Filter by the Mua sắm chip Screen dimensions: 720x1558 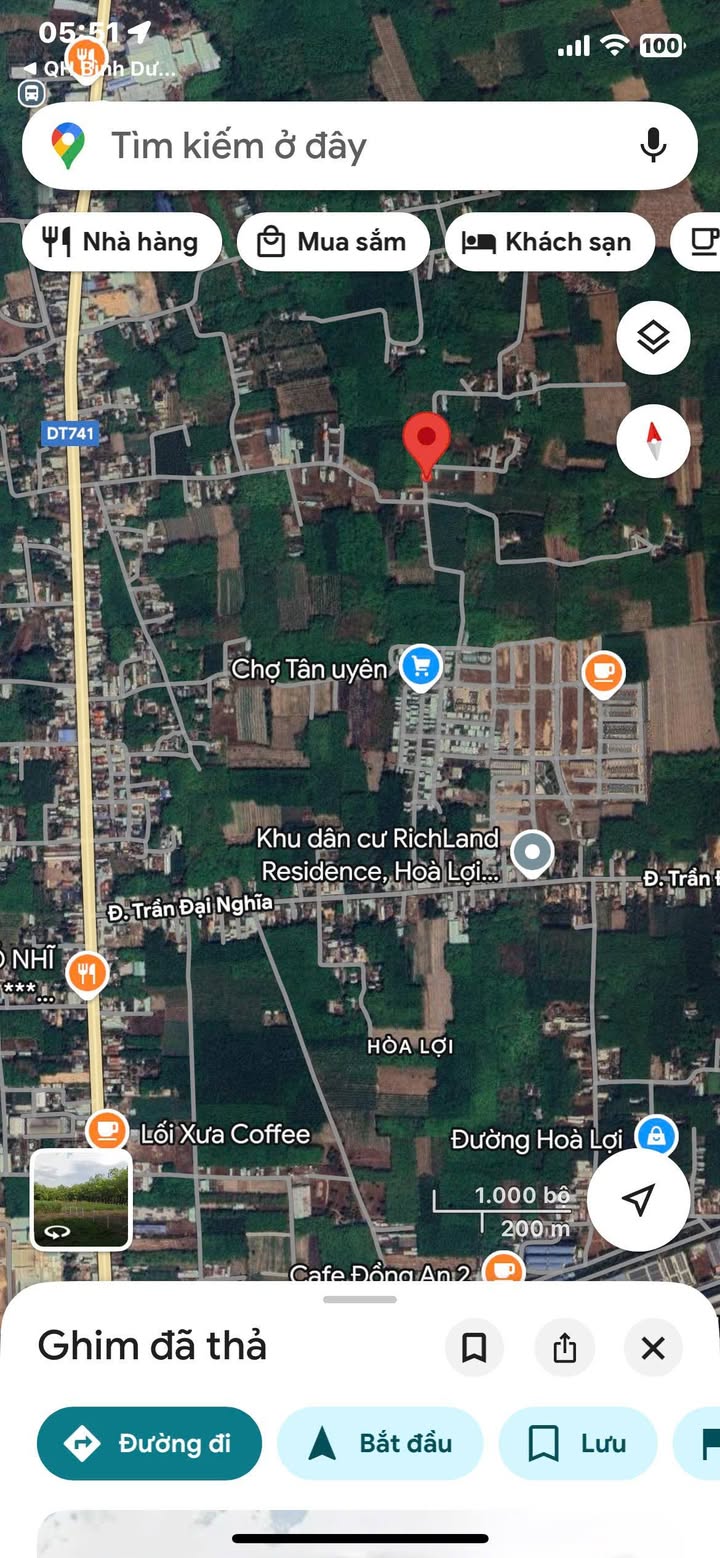click(333, 242)
